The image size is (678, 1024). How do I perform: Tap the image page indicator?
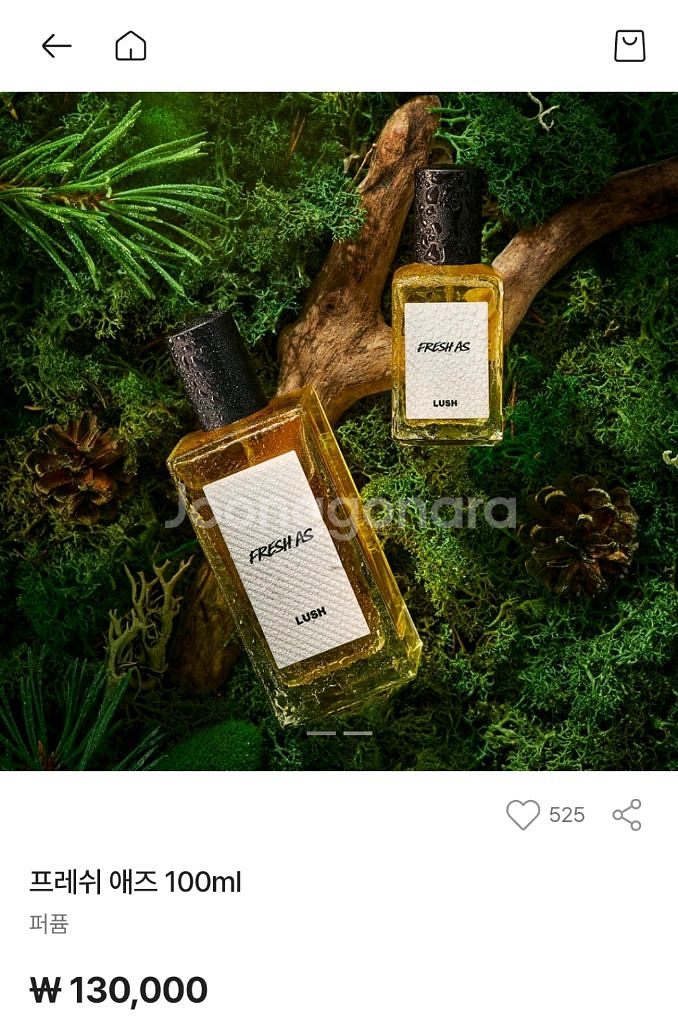click(339, 733)
